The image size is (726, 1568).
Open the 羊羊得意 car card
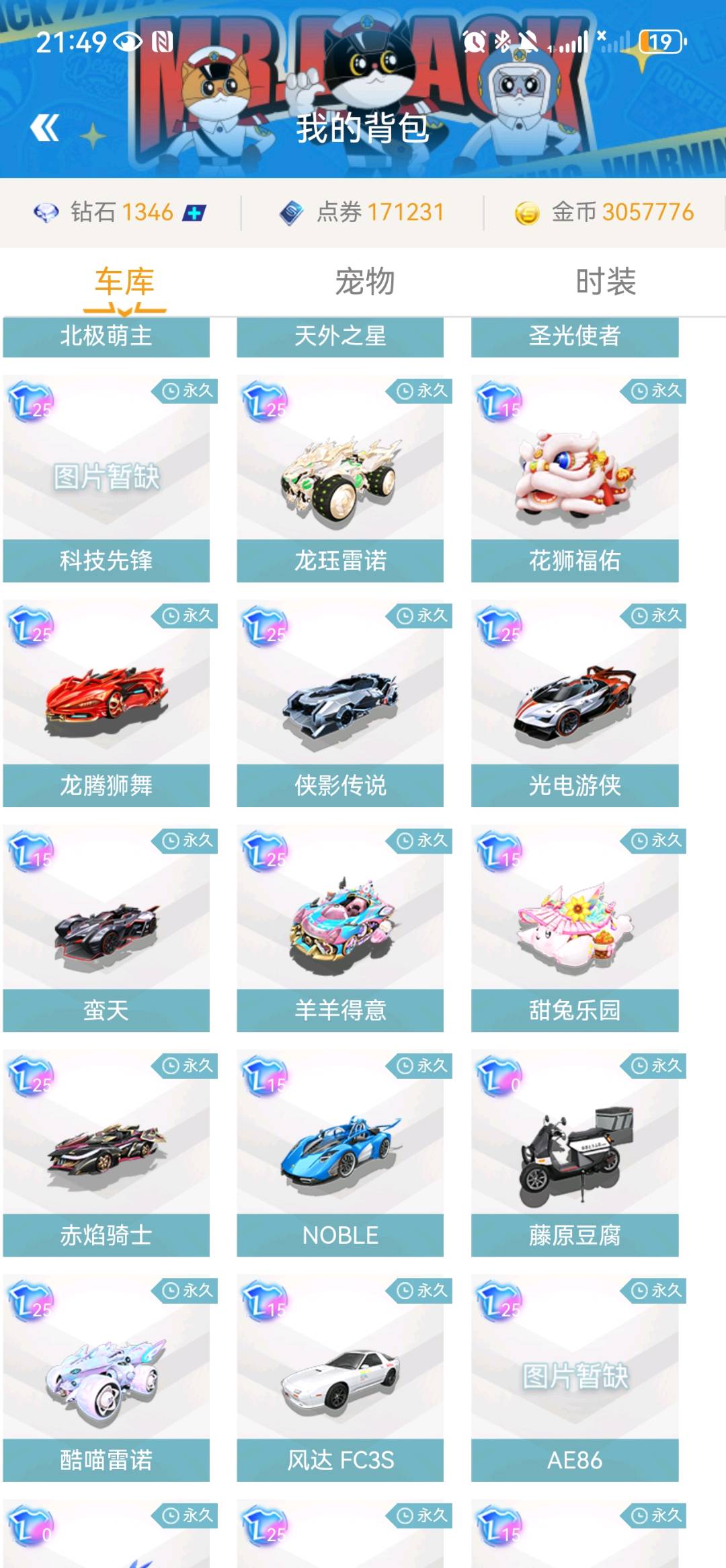coord(340,929)
